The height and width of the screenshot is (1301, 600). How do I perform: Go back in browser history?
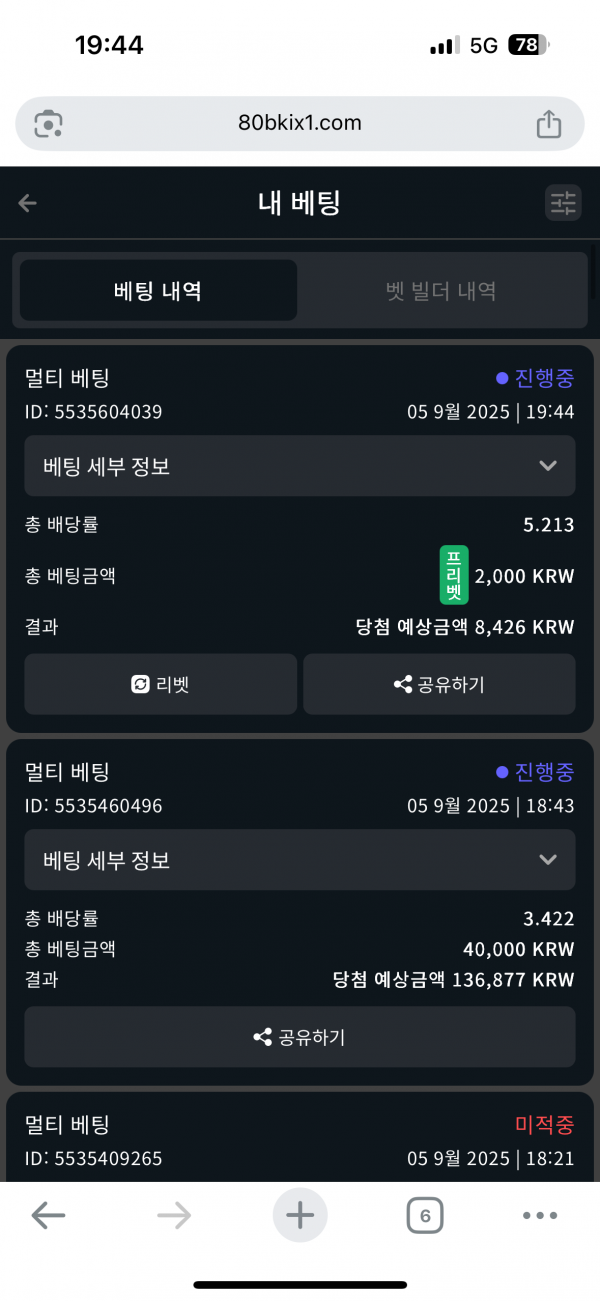[48, 1216]
